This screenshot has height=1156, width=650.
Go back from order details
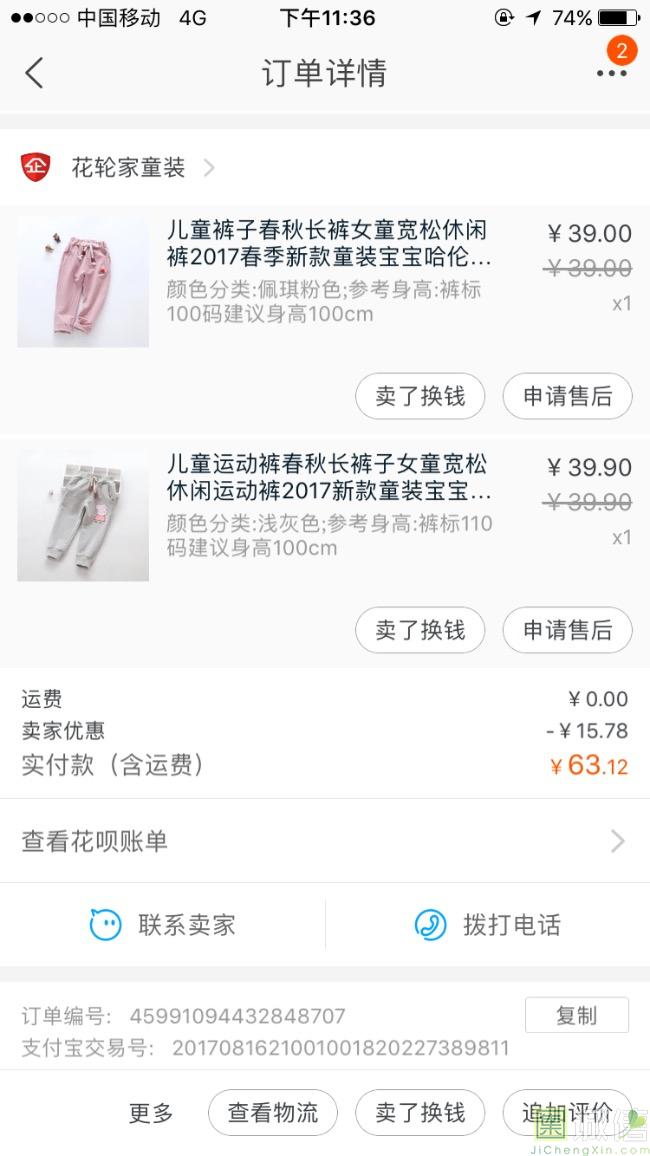(x=35, y=73)
